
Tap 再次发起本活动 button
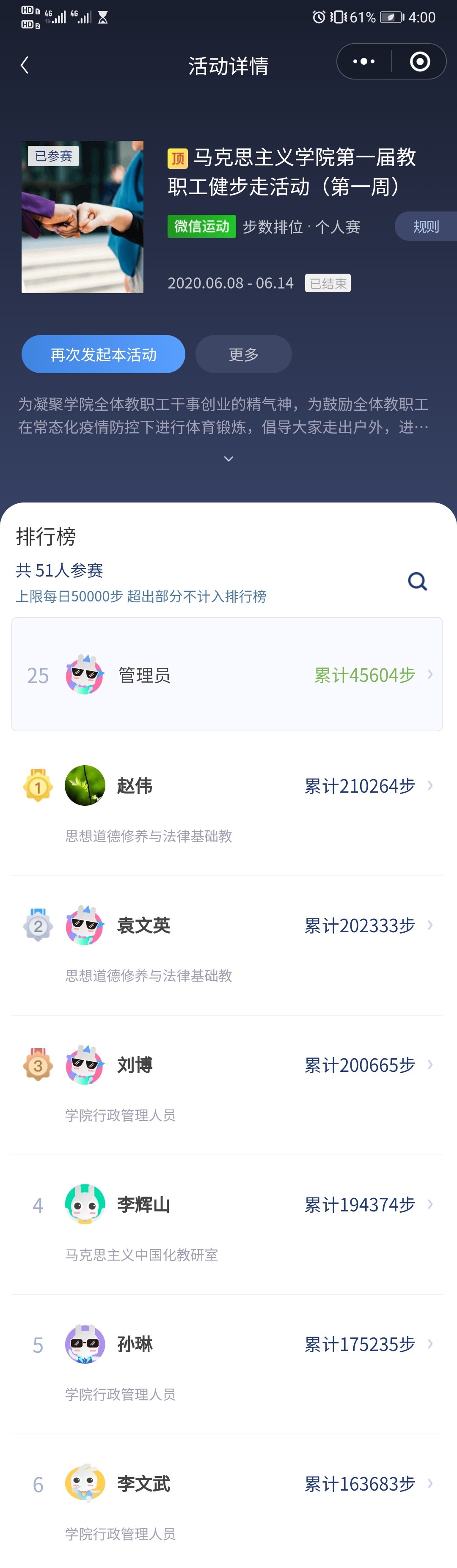tap(104, 354)
